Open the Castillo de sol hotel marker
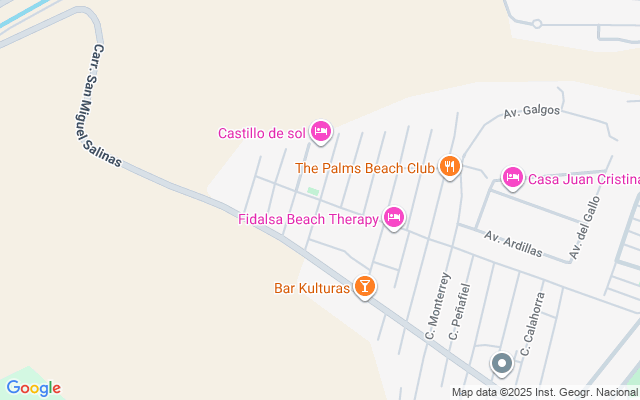The width and height of the screenshot is (640, 400). (320, 131)
